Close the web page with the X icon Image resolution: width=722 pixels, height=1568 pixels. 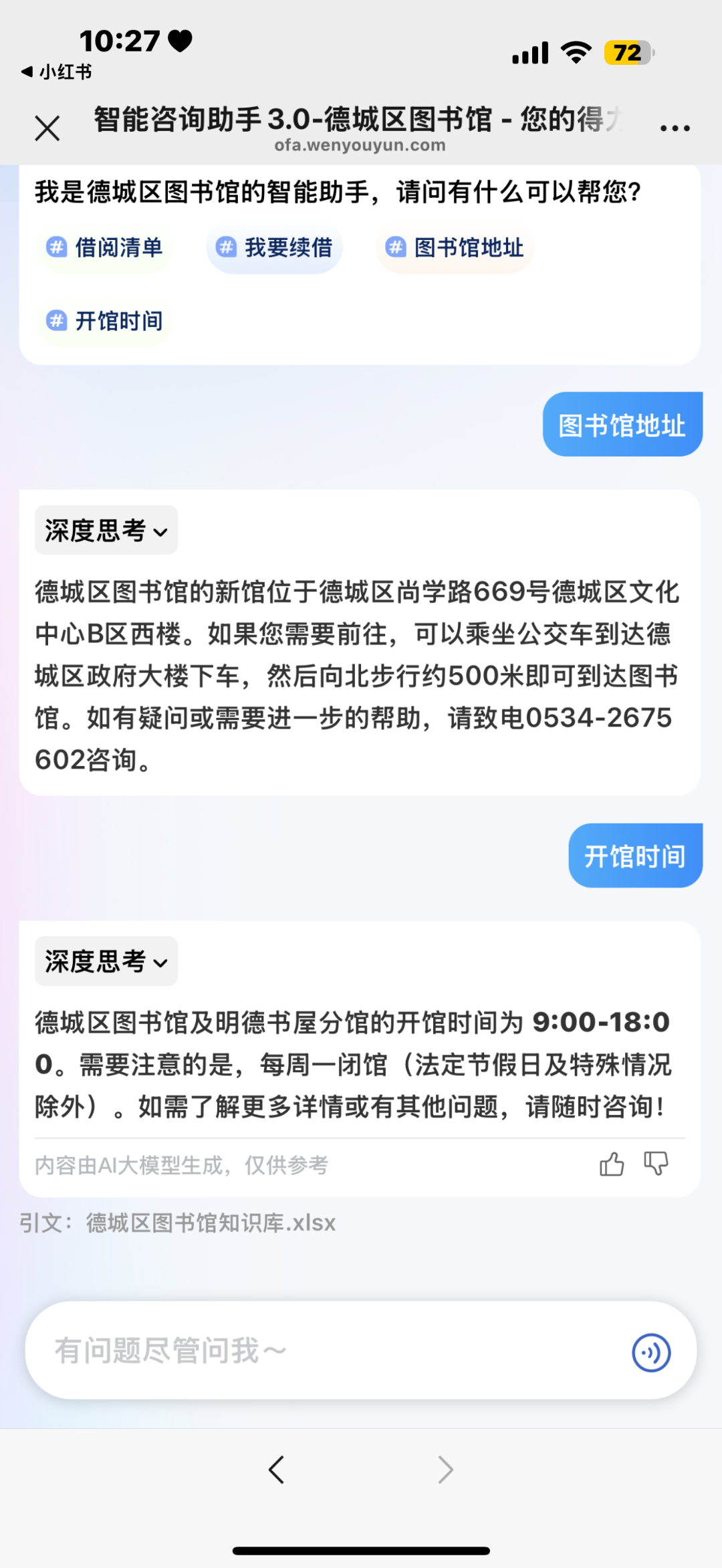pos(47,128)
